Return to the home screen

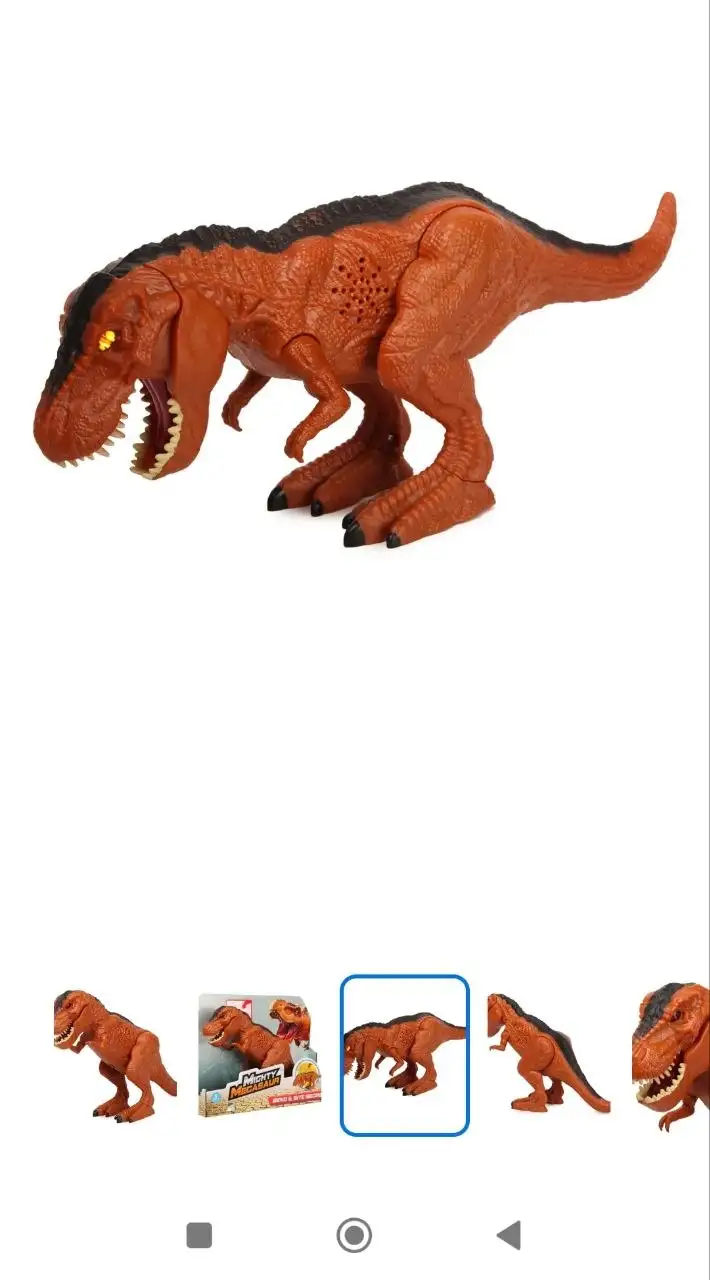[x=354, y=1236]
